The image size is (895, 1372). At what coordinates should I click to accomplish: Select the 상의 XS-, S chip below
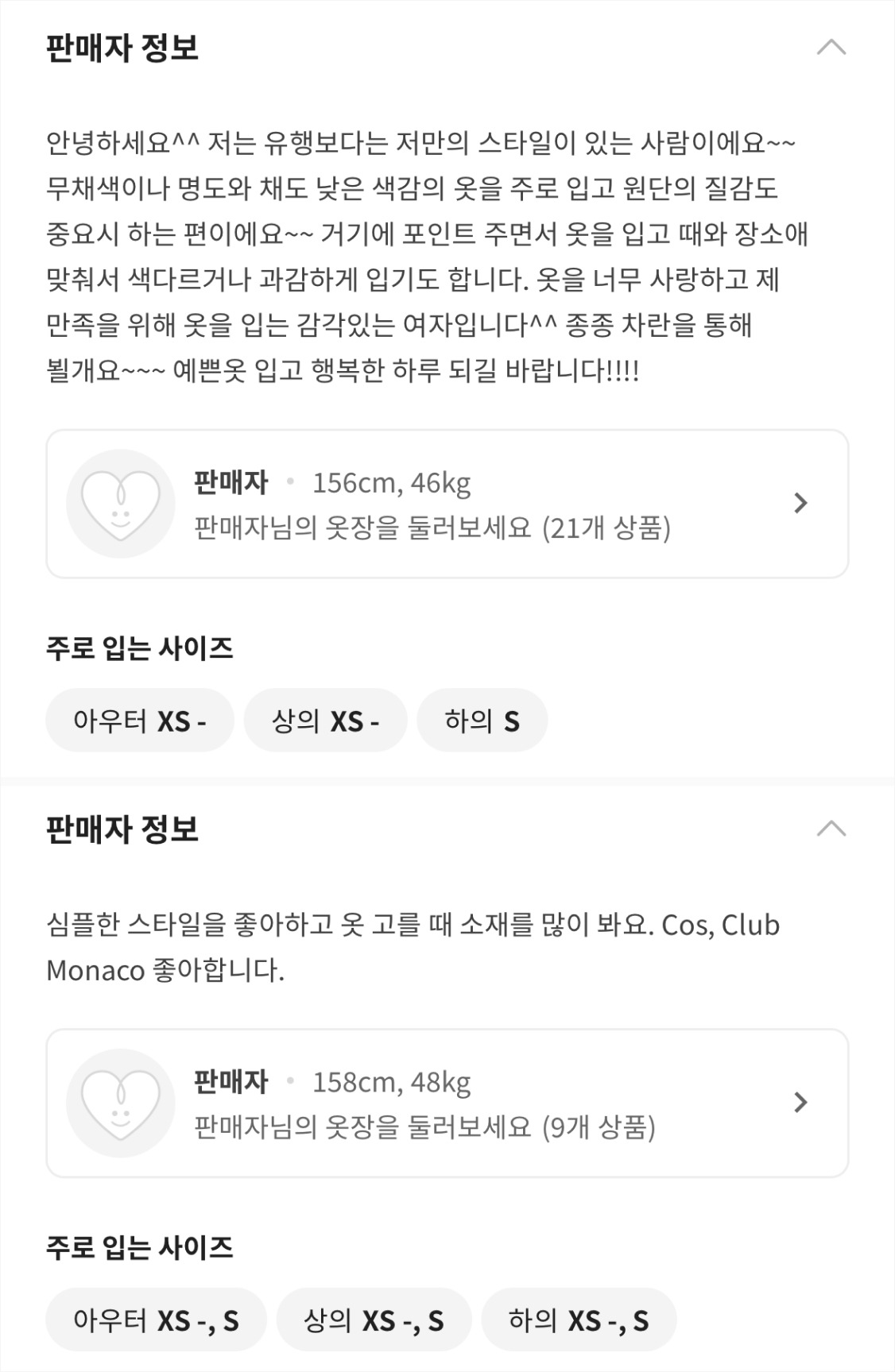click(374, 1320)
